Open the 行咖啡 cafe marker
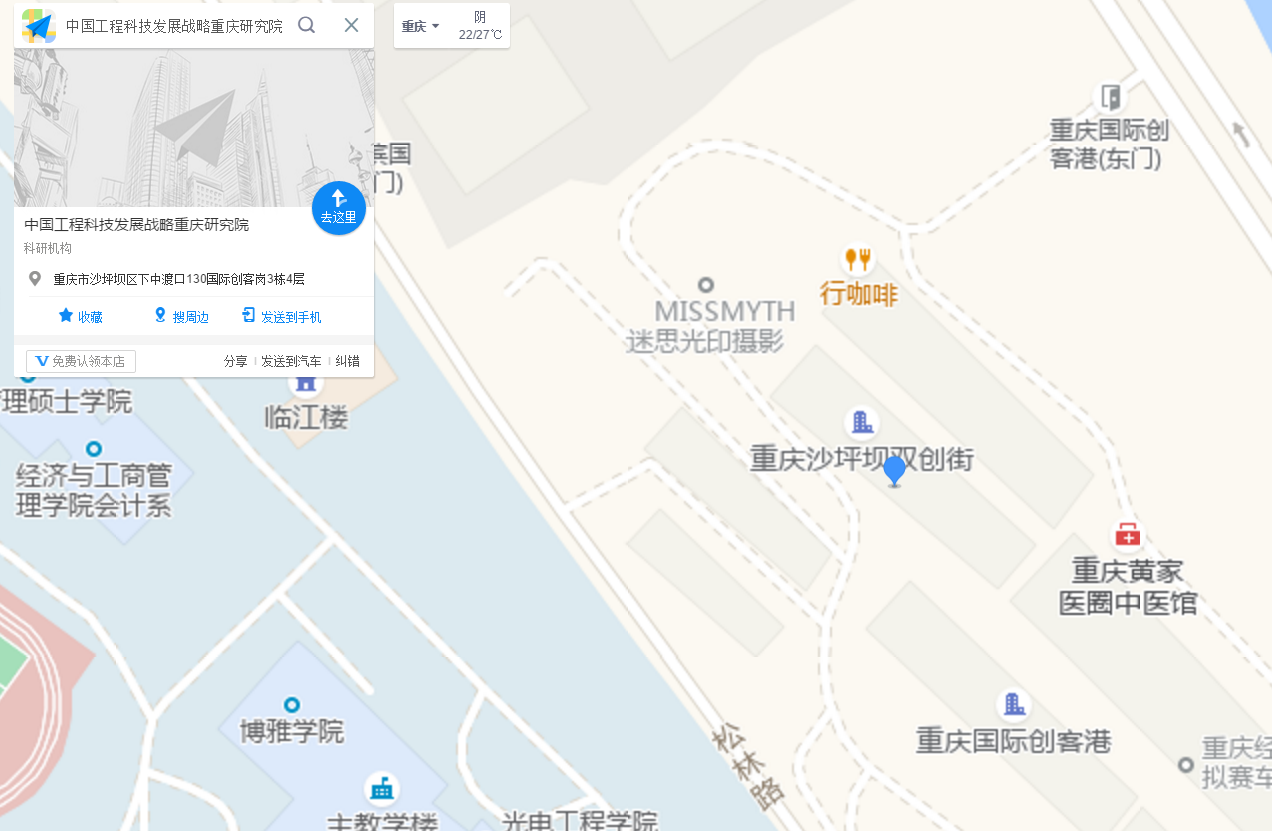Viewport: 1272px width, 831px height. (858, 261)
